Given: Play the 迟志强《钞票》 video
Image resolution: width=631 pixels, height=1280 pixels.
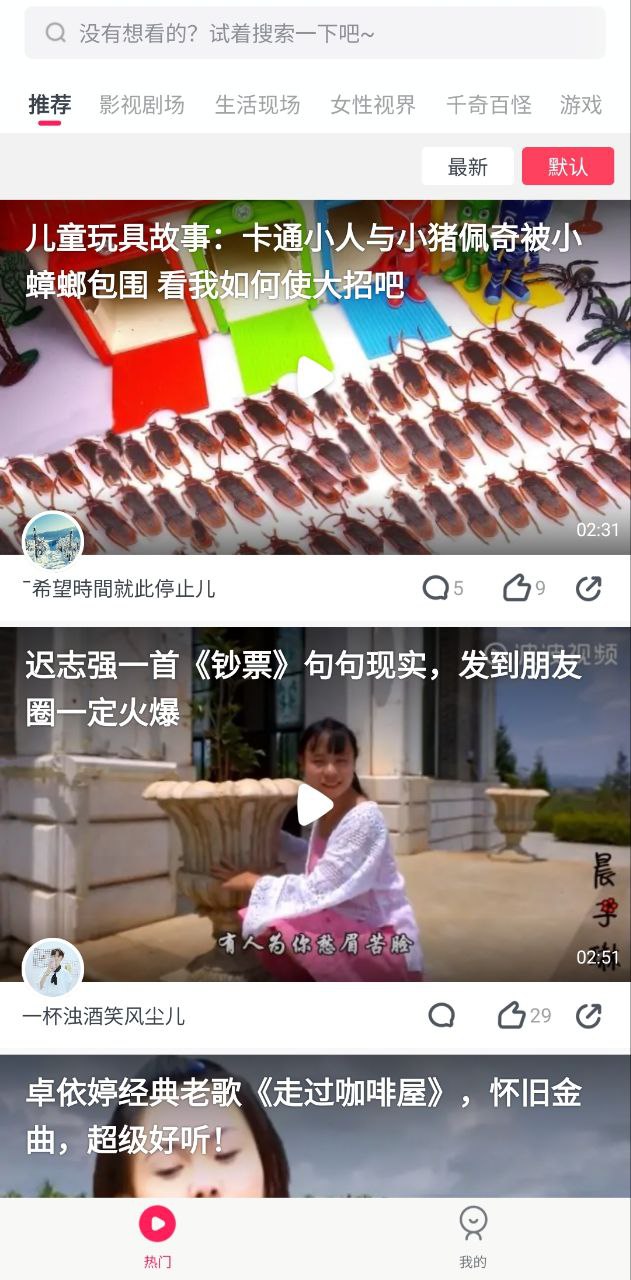Looking at the screenshot, I should click(315, 805).
